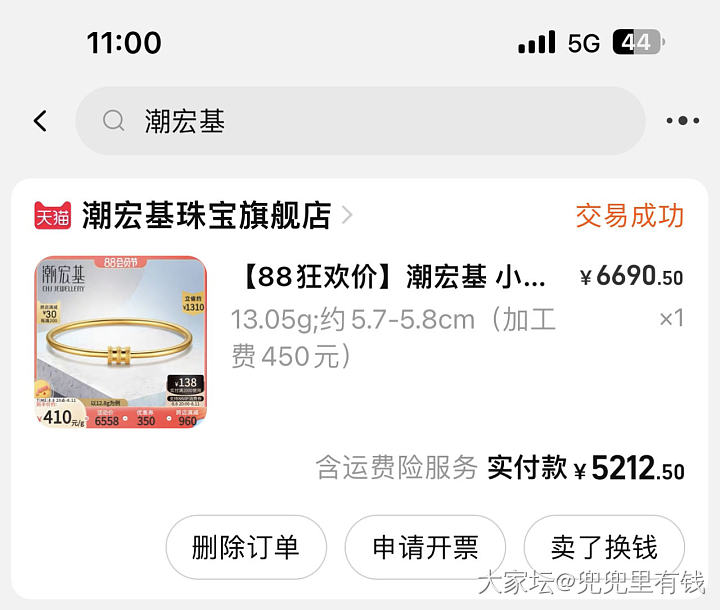Open the three-dot overflow menu

tap(682, 121)
